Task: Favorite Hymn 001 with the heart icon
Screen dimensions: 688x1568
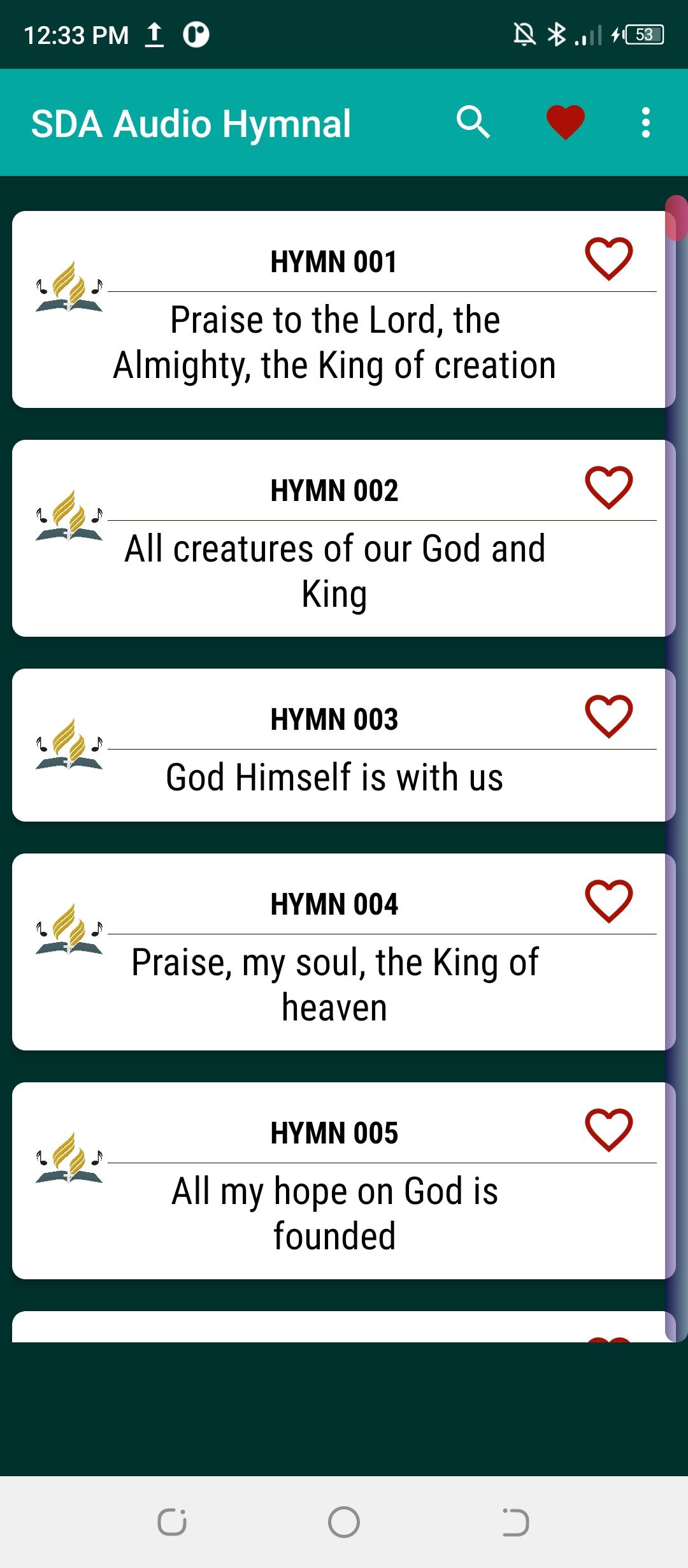Action: coord(608,259)
